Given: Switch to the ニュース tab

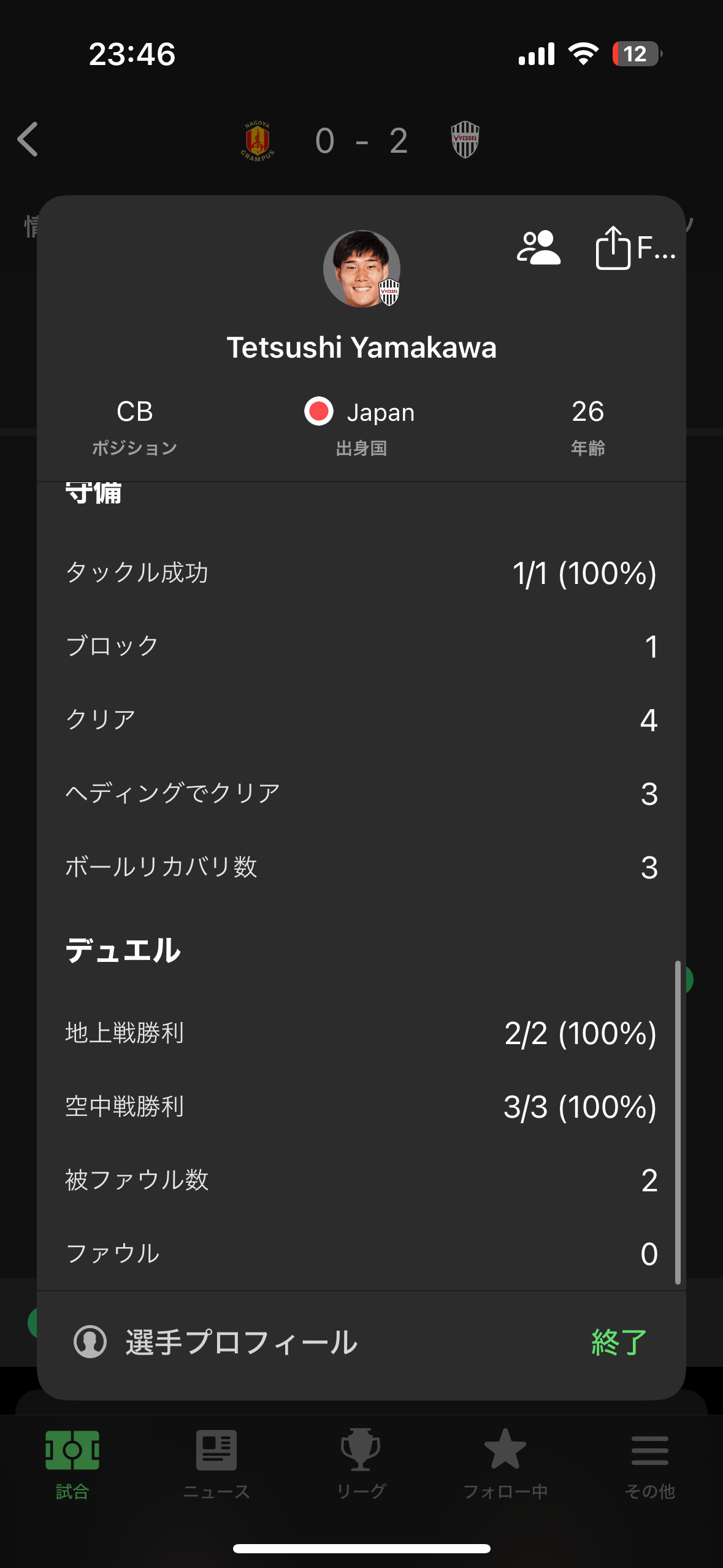Looking at the screenshot, I should click(x=216, y=1464).
